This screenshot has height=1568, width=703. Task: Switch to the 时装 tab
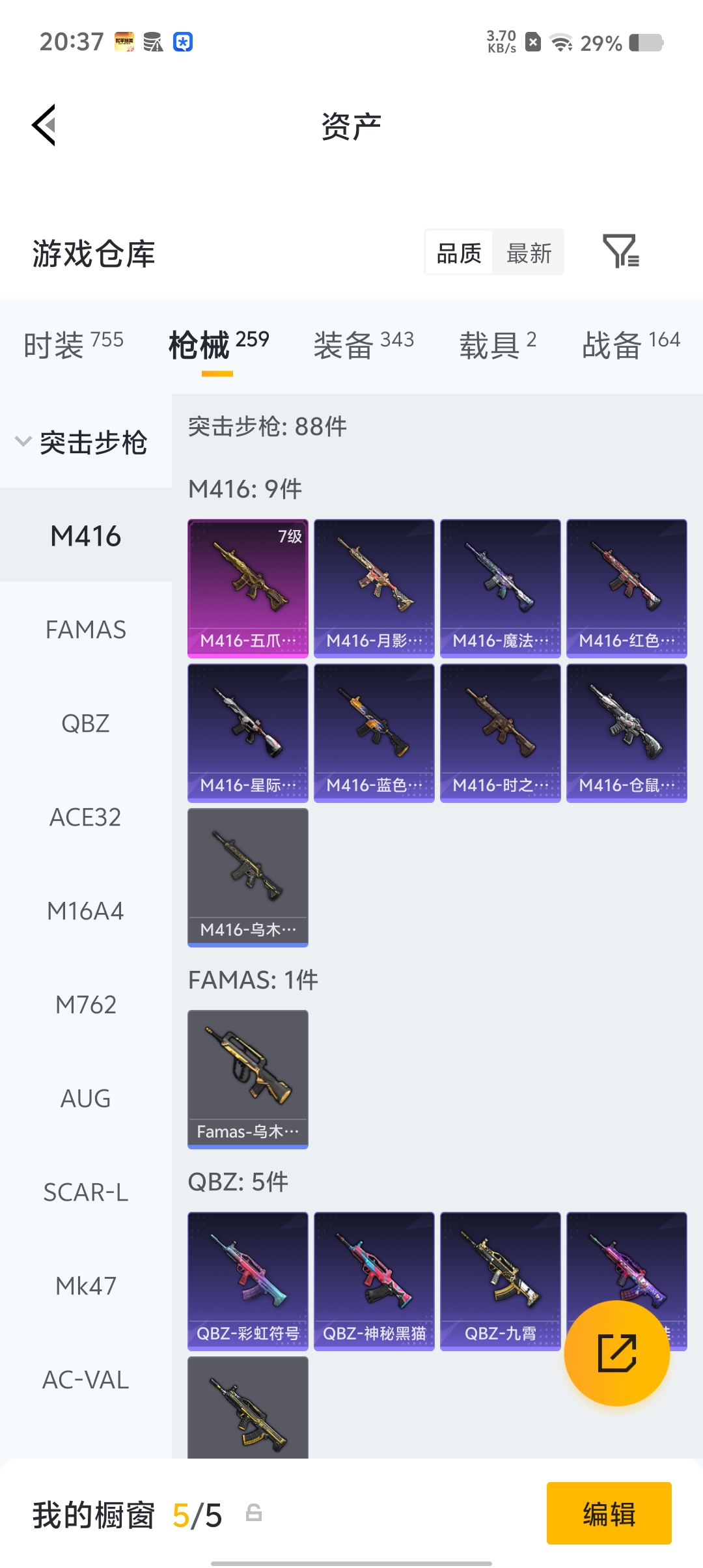[73, 344]
